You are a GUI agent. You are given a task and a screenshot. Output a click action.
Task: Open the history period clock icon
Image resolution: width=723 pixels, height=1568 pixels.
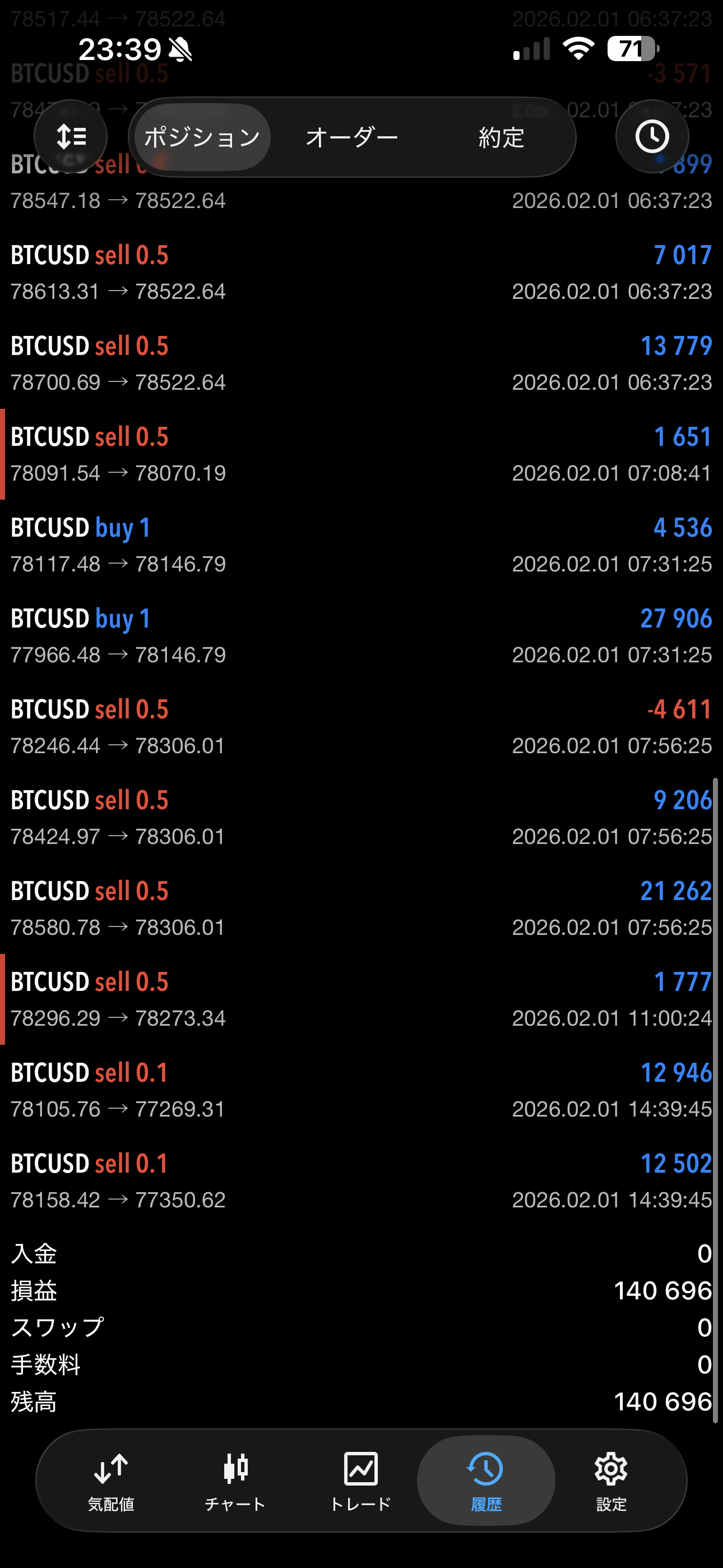(x=652, y=136)
